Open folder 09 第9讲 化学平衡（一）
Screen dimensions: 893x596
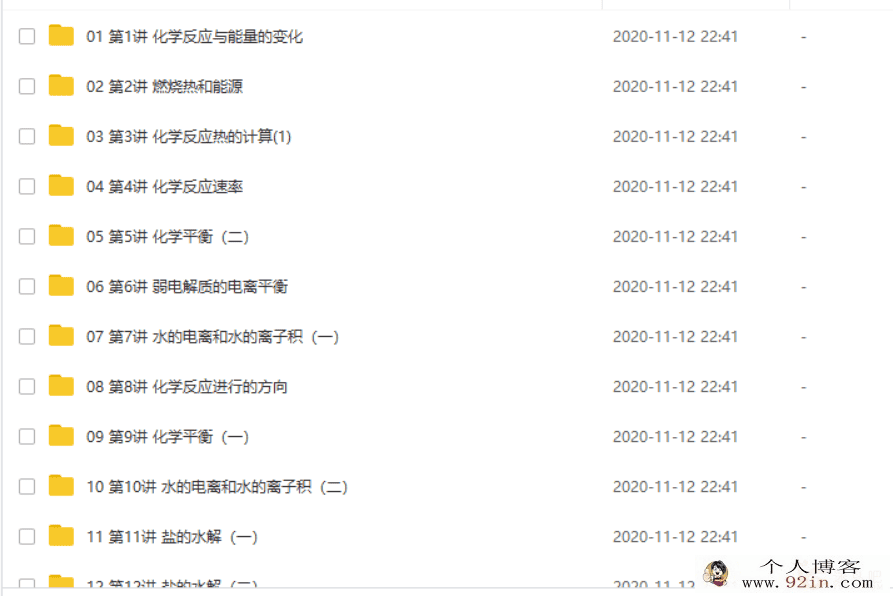167,437
